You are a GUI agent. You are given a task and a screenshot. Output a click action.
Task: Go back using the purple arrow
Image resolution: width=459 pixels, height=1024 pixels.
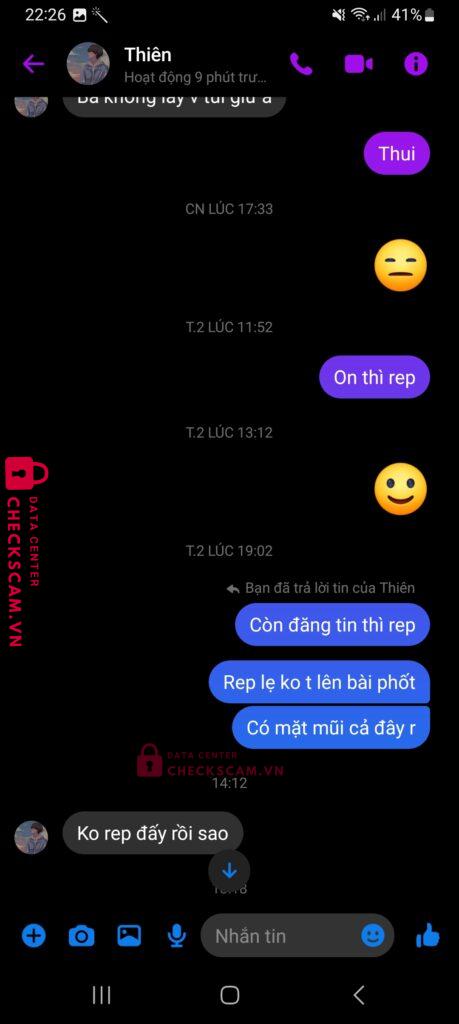[x=33, y=64]
